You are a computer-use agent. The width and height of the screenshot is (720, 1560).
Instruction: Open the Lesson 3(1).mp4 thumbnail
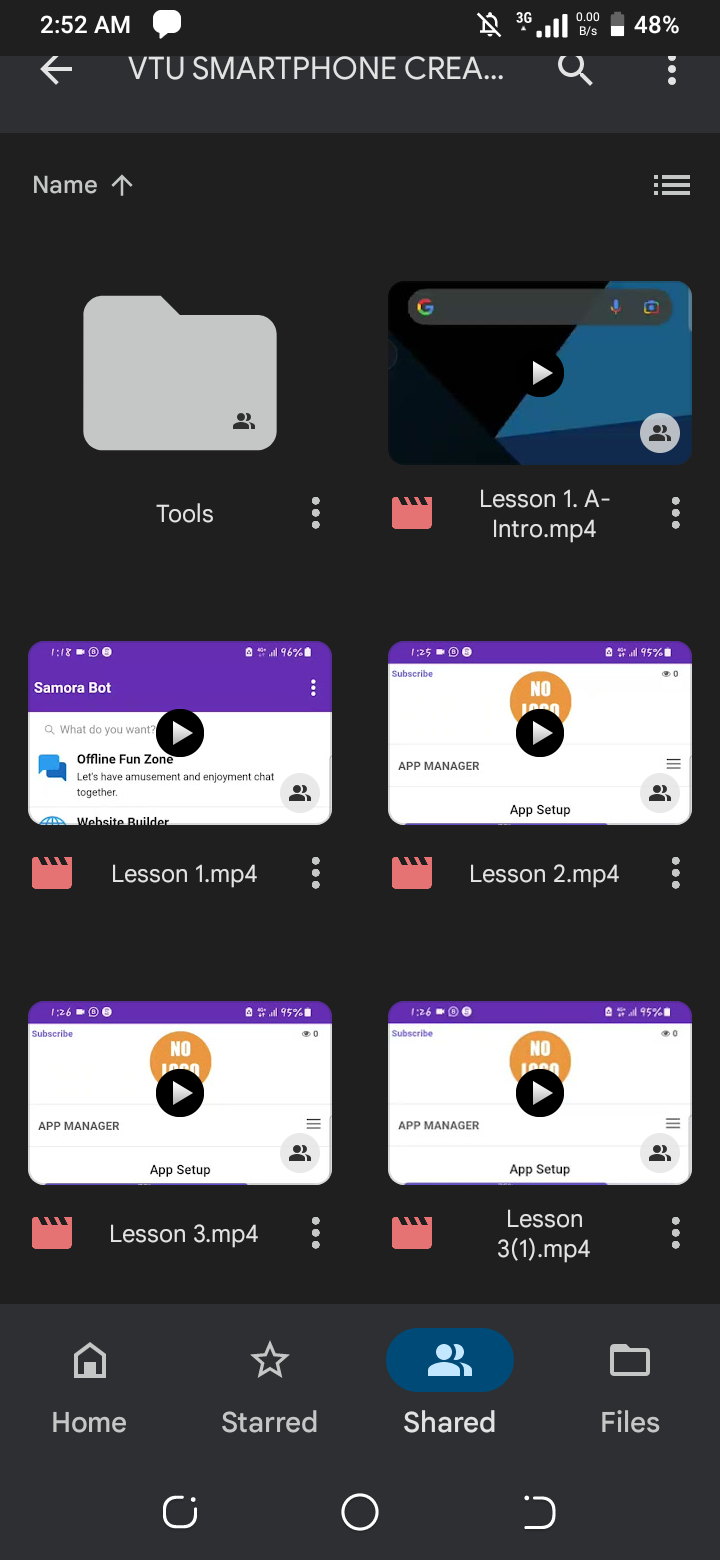[540, 1093]
